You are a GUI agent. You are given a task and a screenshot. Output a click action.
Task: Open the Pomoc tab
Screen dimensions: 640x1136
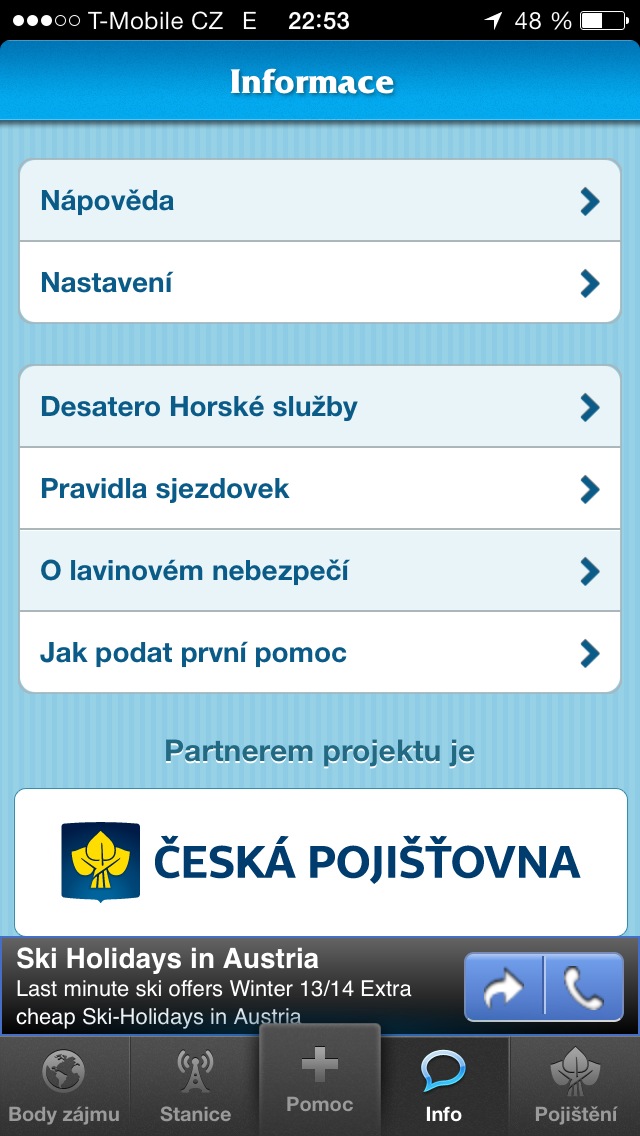[320, 1082]
